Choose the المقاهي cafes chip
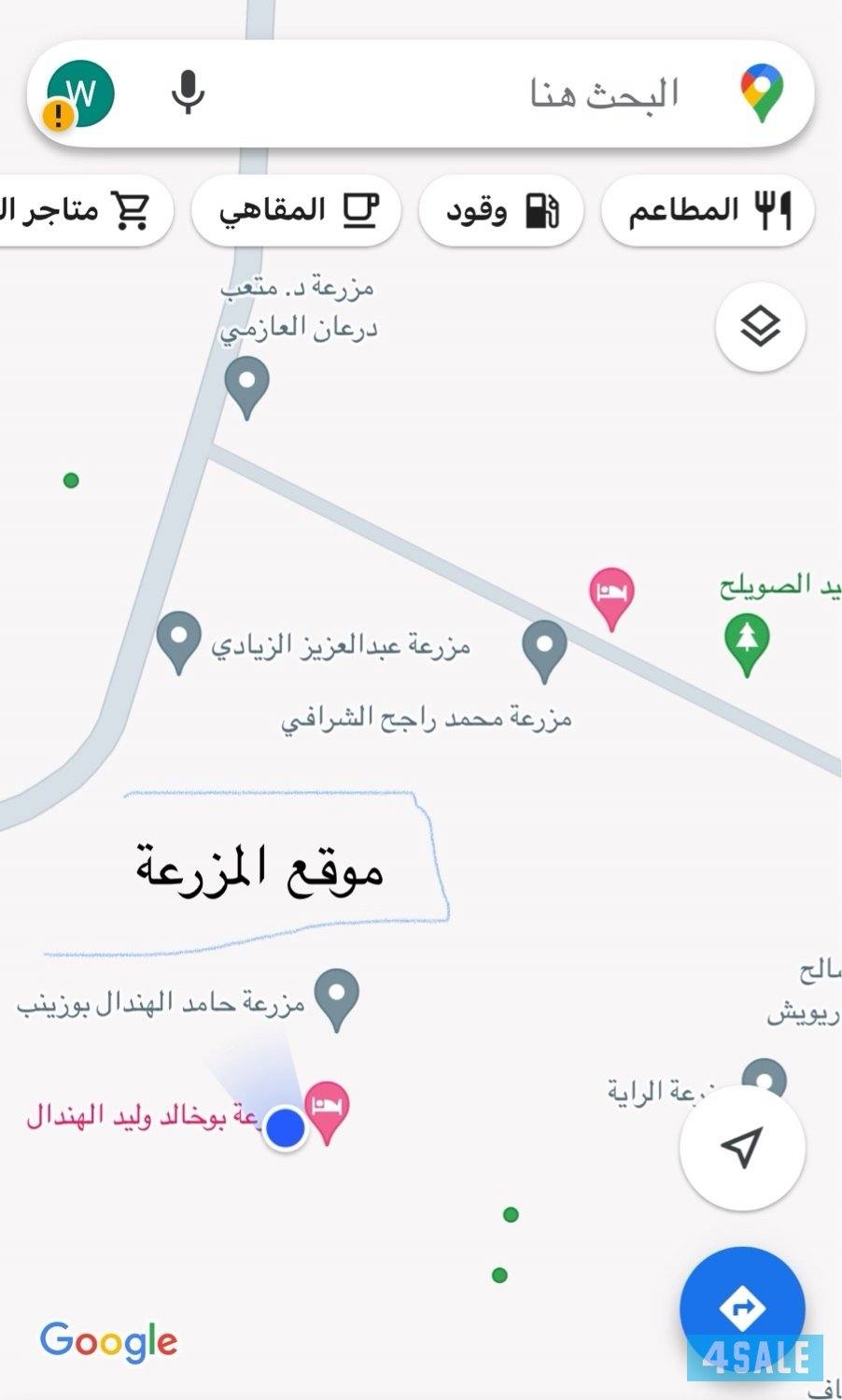 click(x=296, y=210)
